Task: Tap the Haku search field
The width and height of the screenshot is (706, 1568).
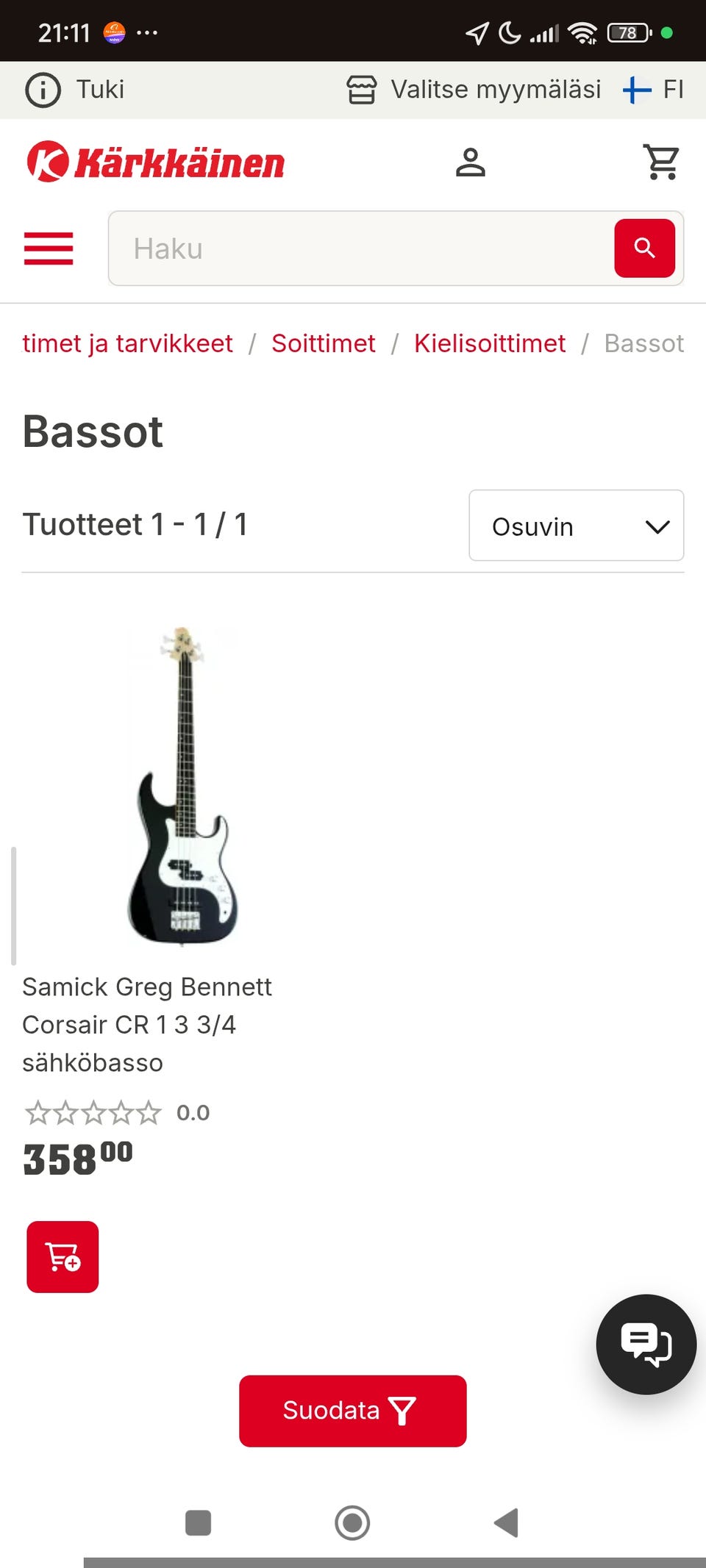Action: 360,248
